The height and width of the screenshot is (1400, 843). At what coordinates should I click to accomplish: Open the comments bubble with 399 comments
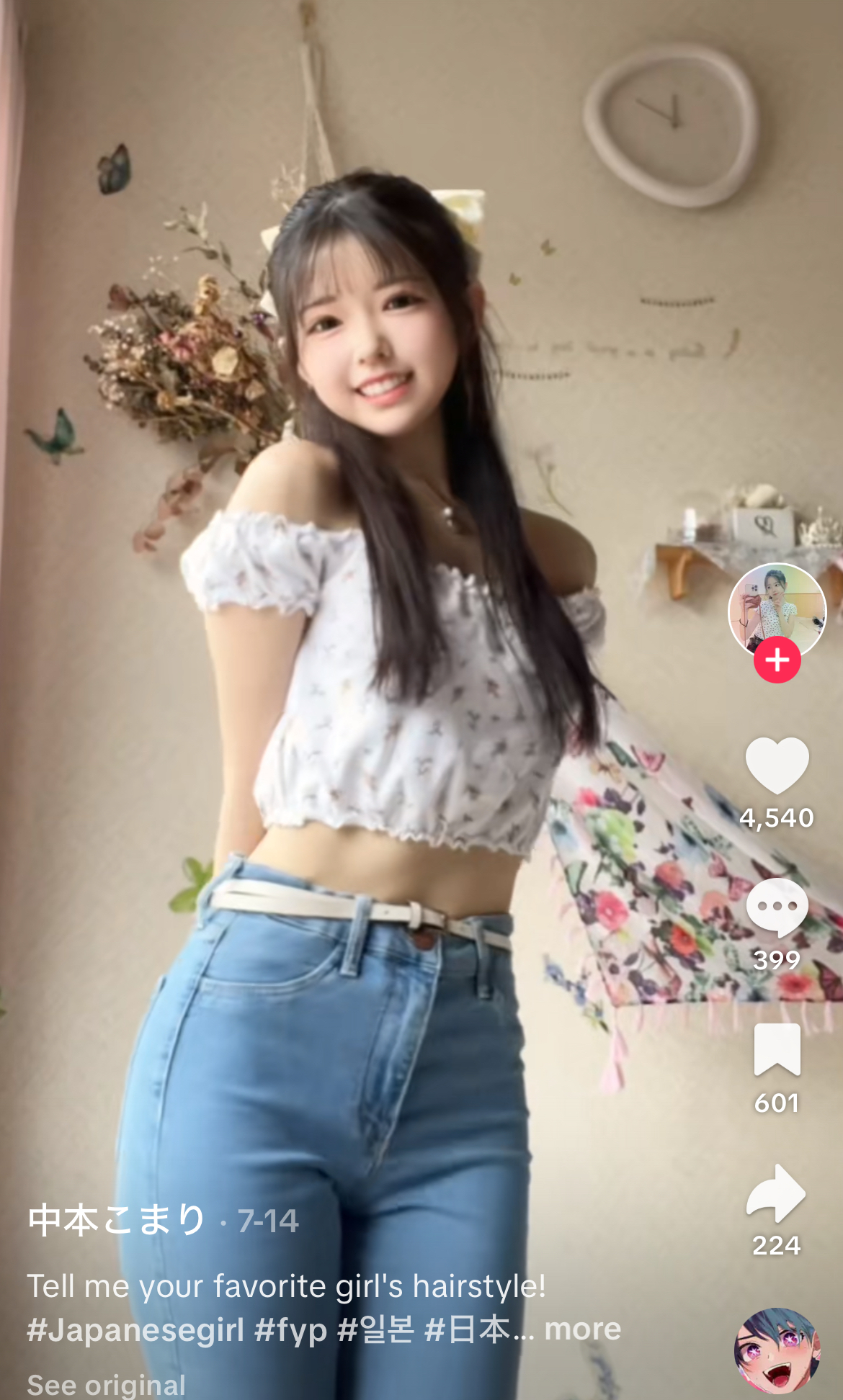pos(777,907)
